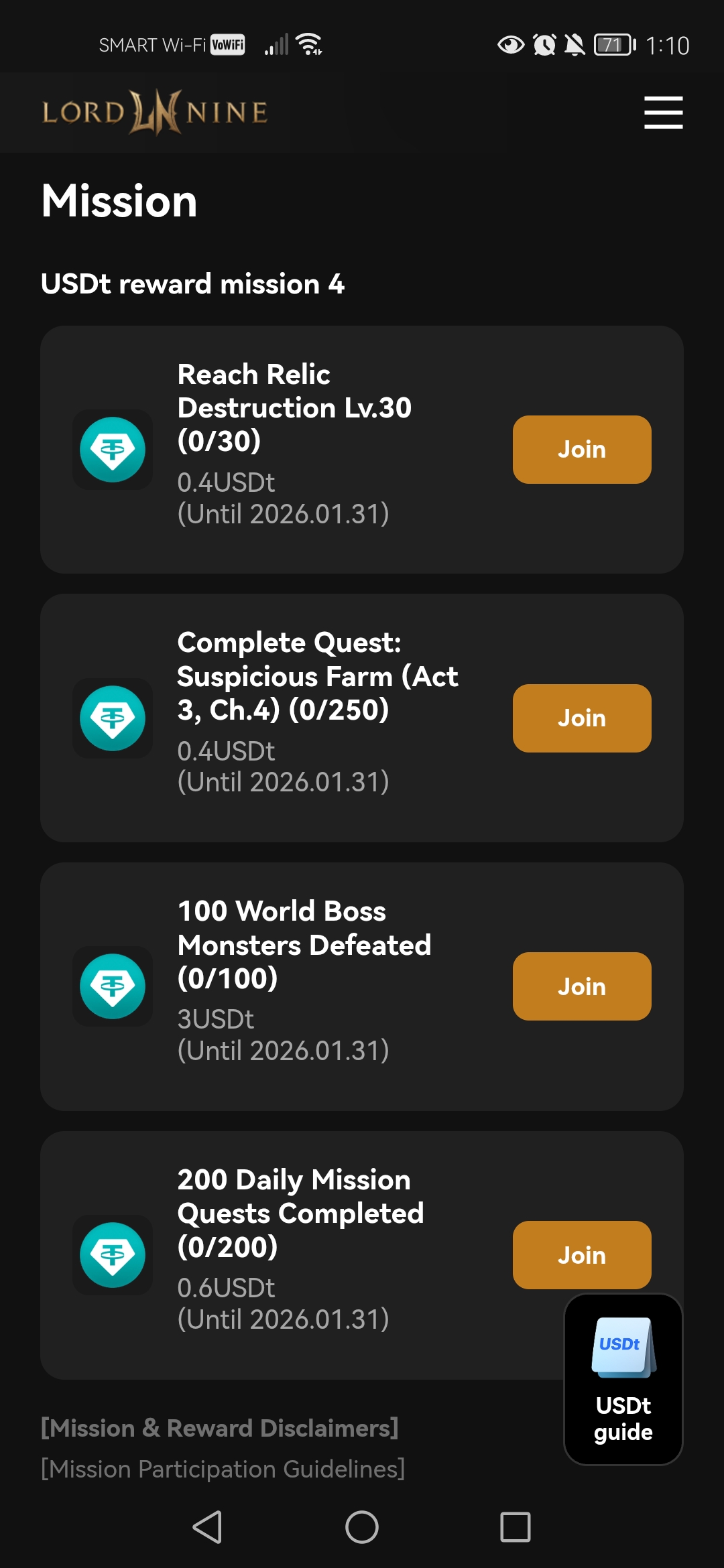Return to the phone home screen
724x1568 pixels.
pos(362,1527)
